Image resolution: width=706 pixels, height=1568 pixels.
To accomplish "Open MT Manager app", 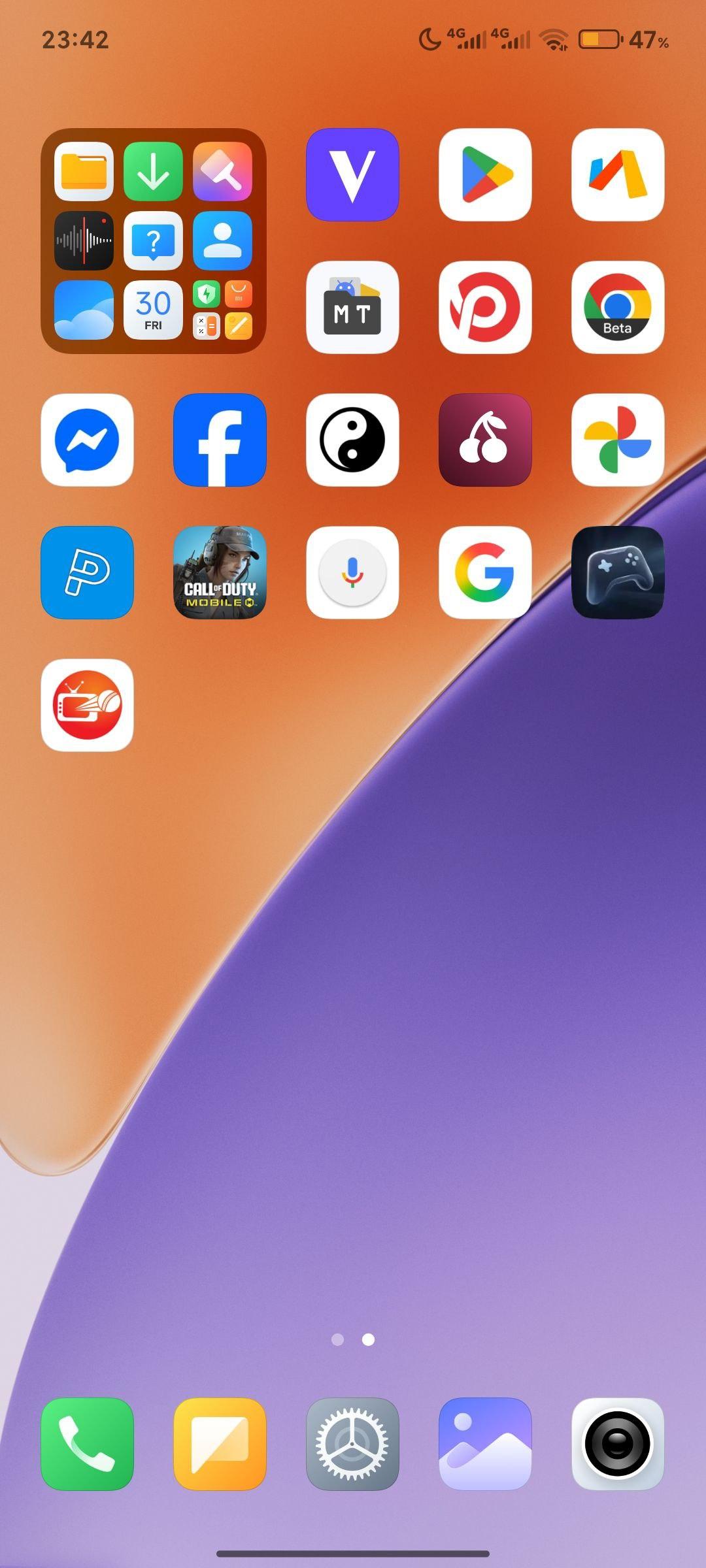I will [352, 307].
